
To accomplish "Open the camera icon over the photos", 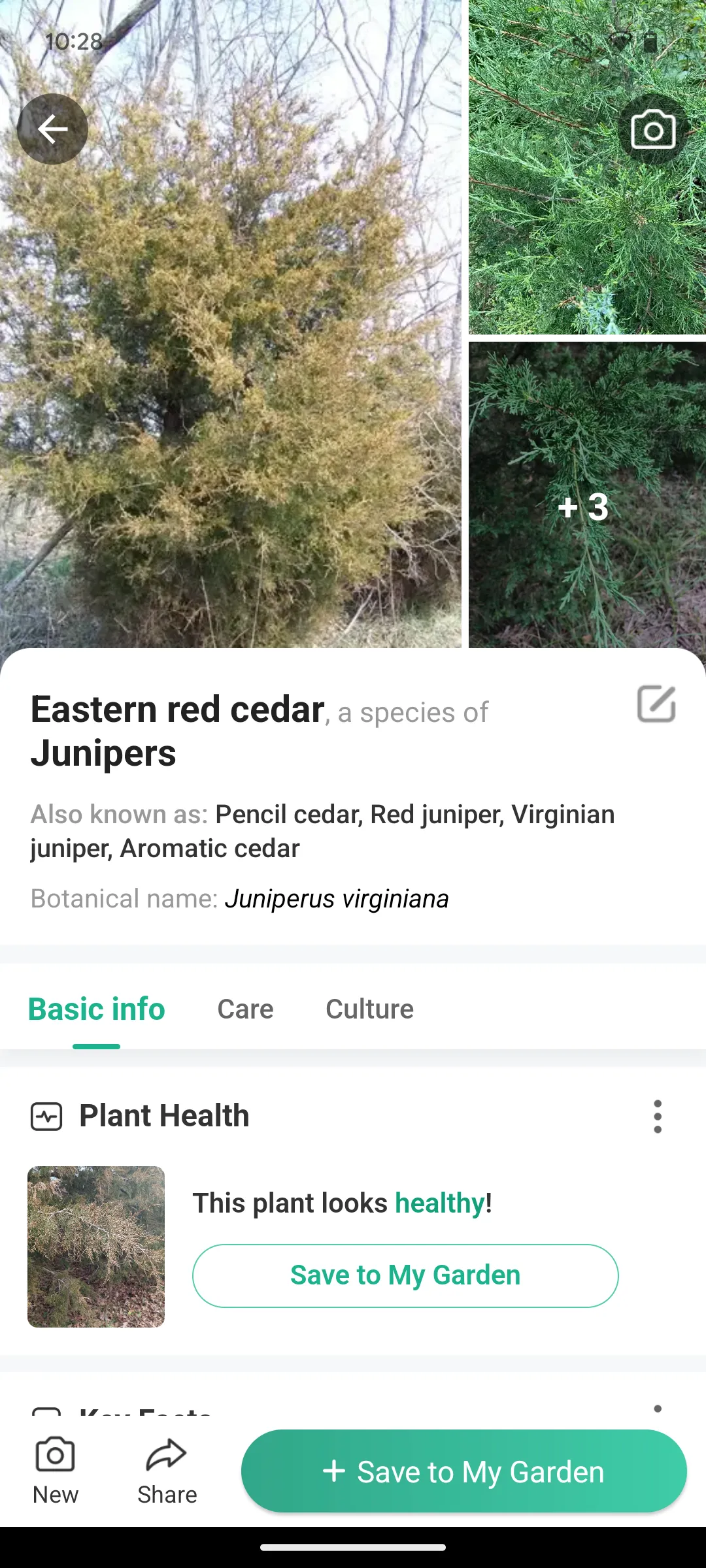I will click(652, 129).
